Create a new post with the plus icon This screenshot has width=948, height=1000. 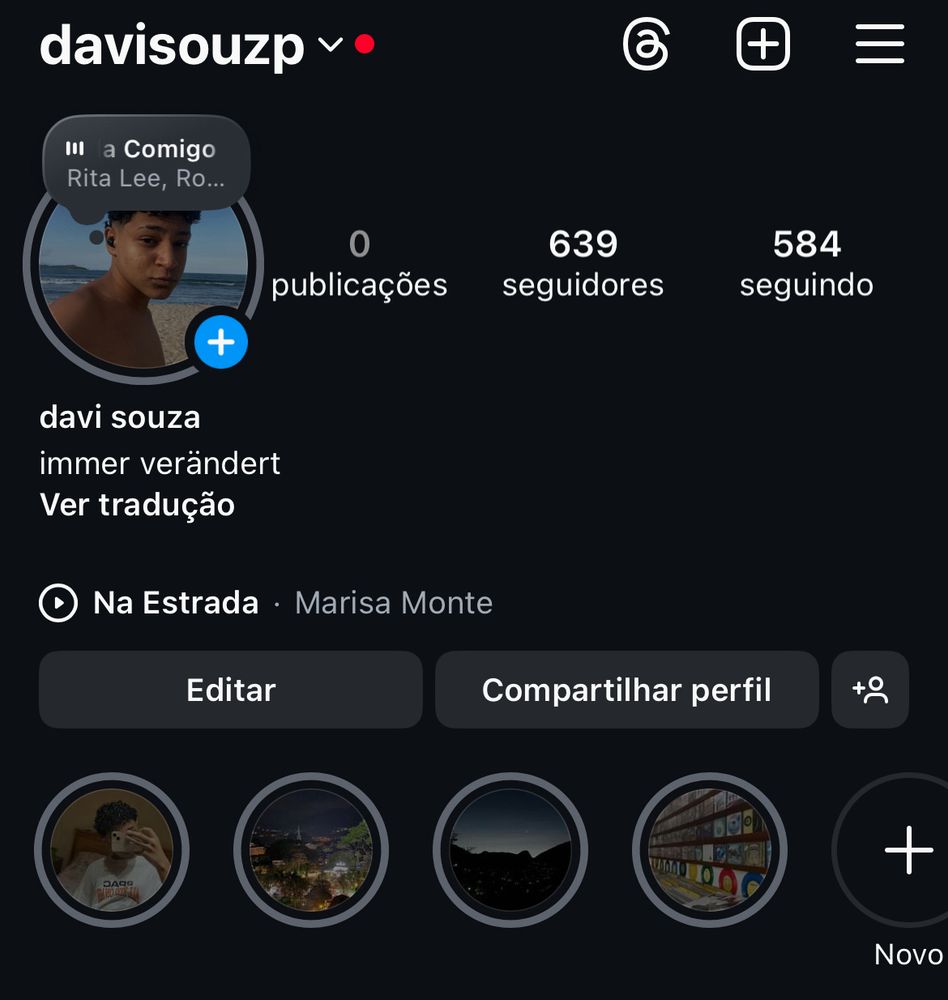tap(763, 45)
